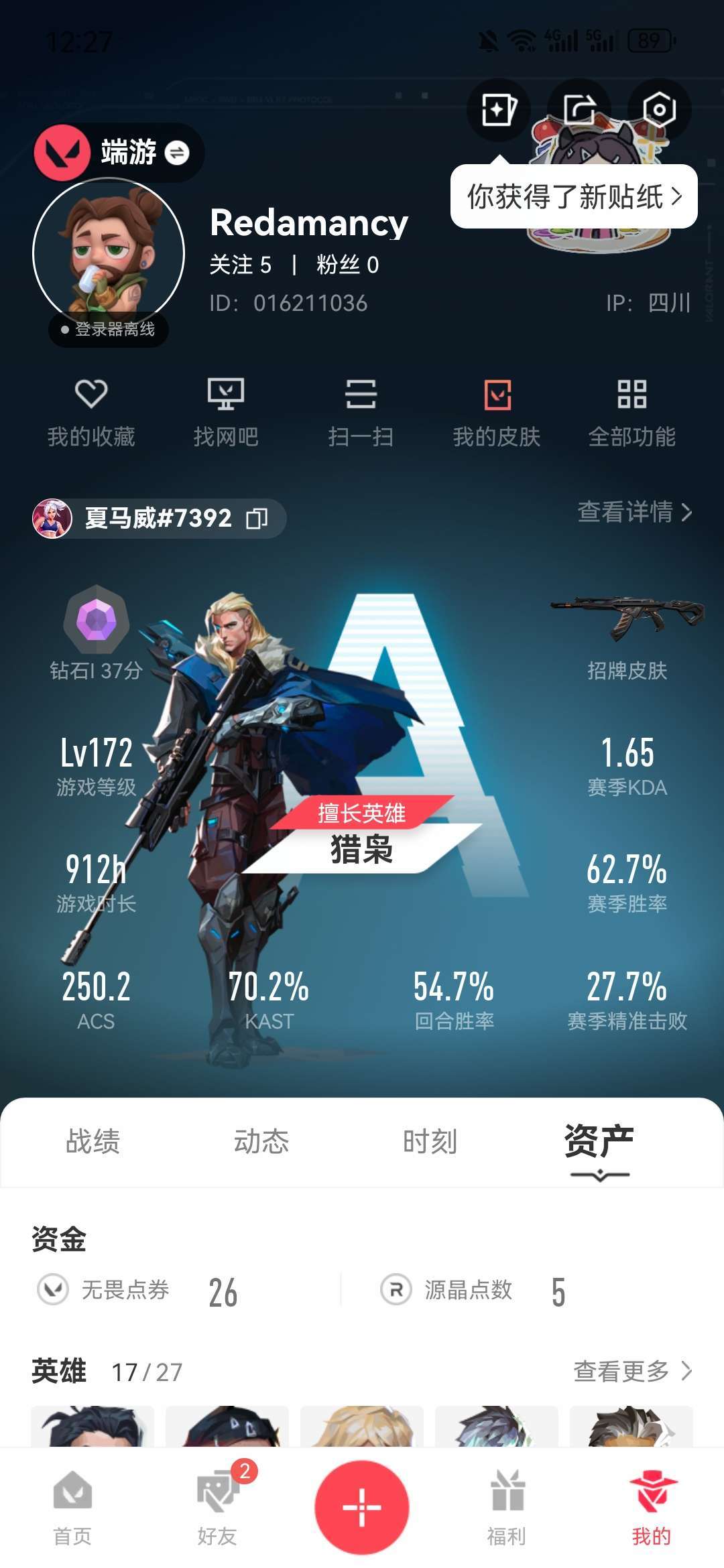The width and height of the screenshot is (724, 1568).
Task: Open 我的皮肤 skins
Action: click(497, 411)
